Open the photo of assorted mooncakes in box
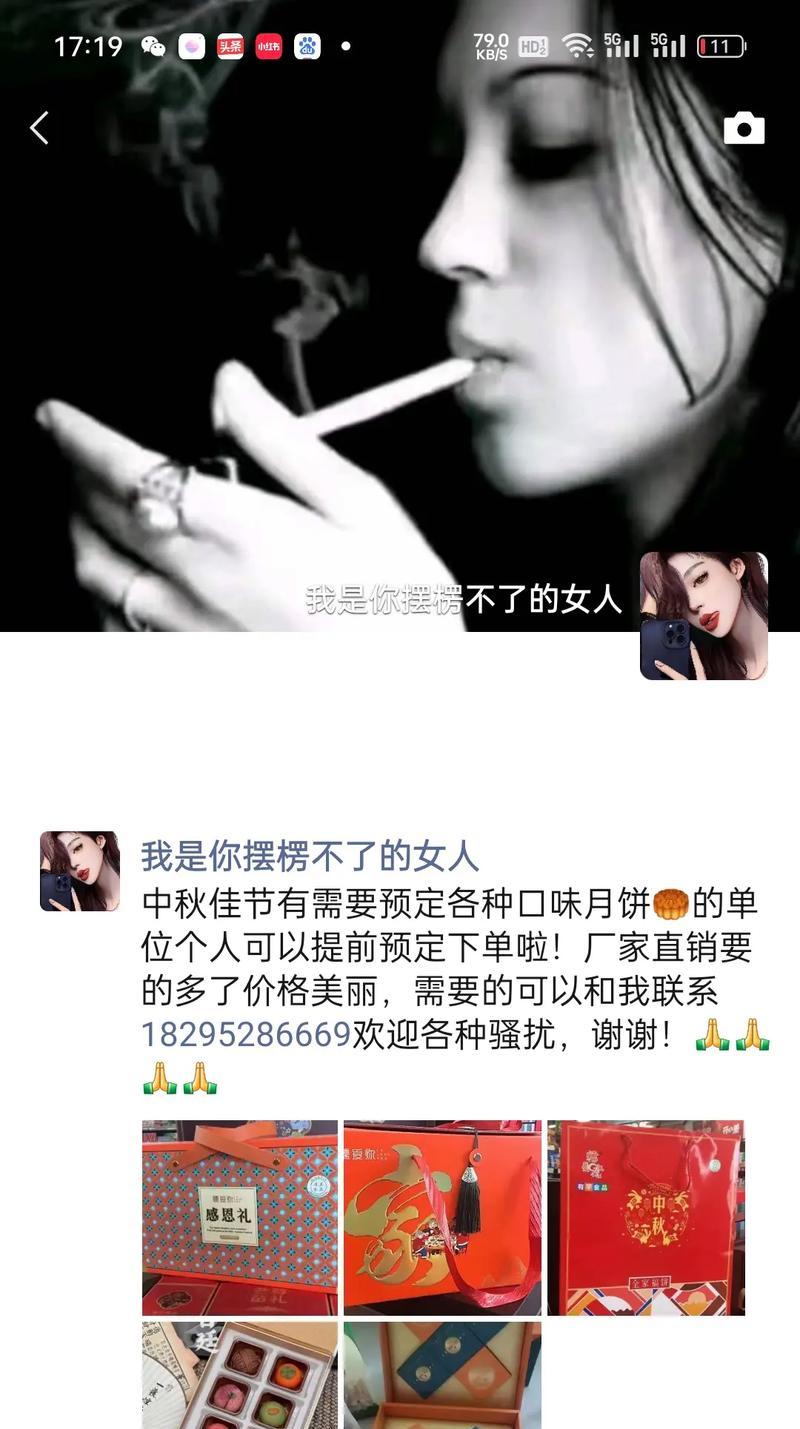 click(240, 1375)
